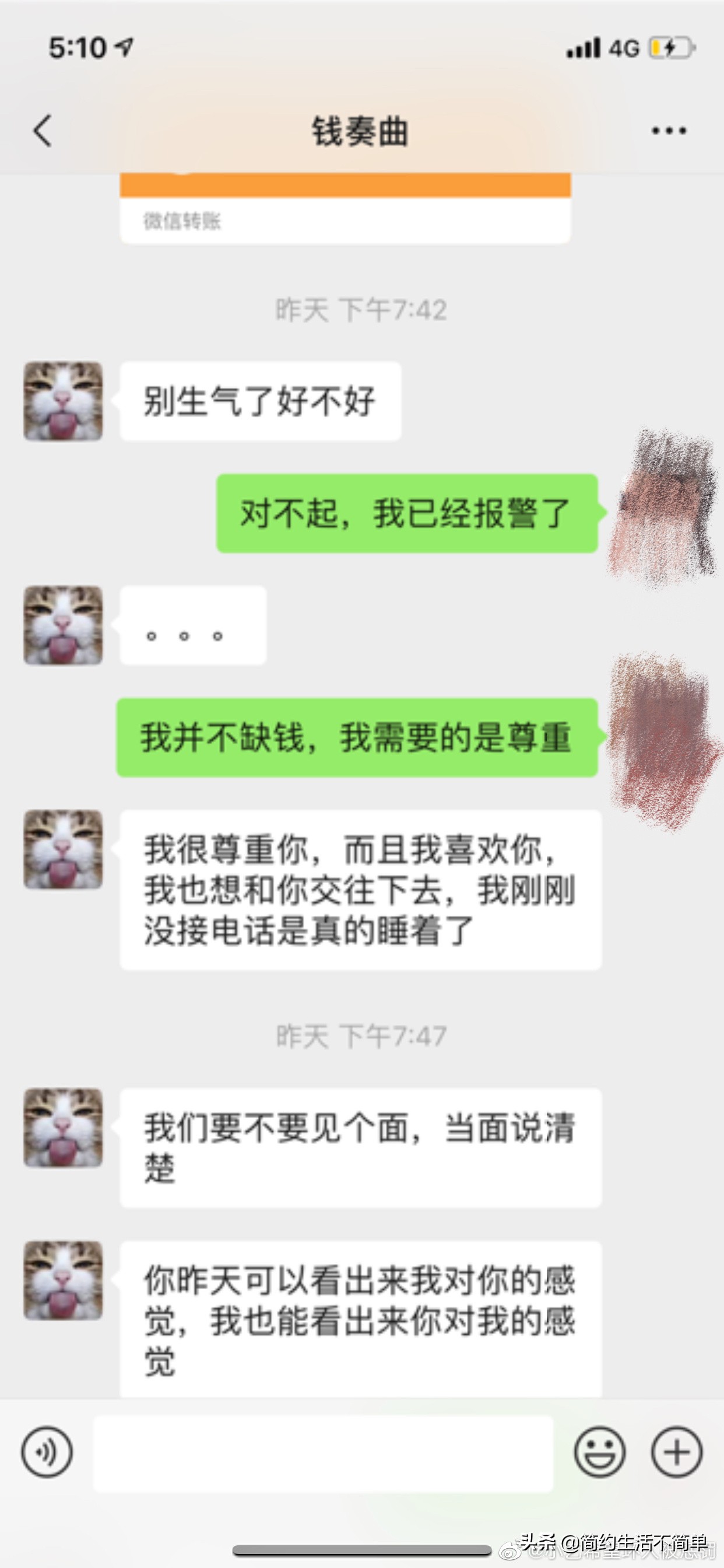The height and width of the screenshot is (1568, 724).
Task: Open the emoji picker smiley icon
Action: pyautogui.click(x=600, y=1452)
